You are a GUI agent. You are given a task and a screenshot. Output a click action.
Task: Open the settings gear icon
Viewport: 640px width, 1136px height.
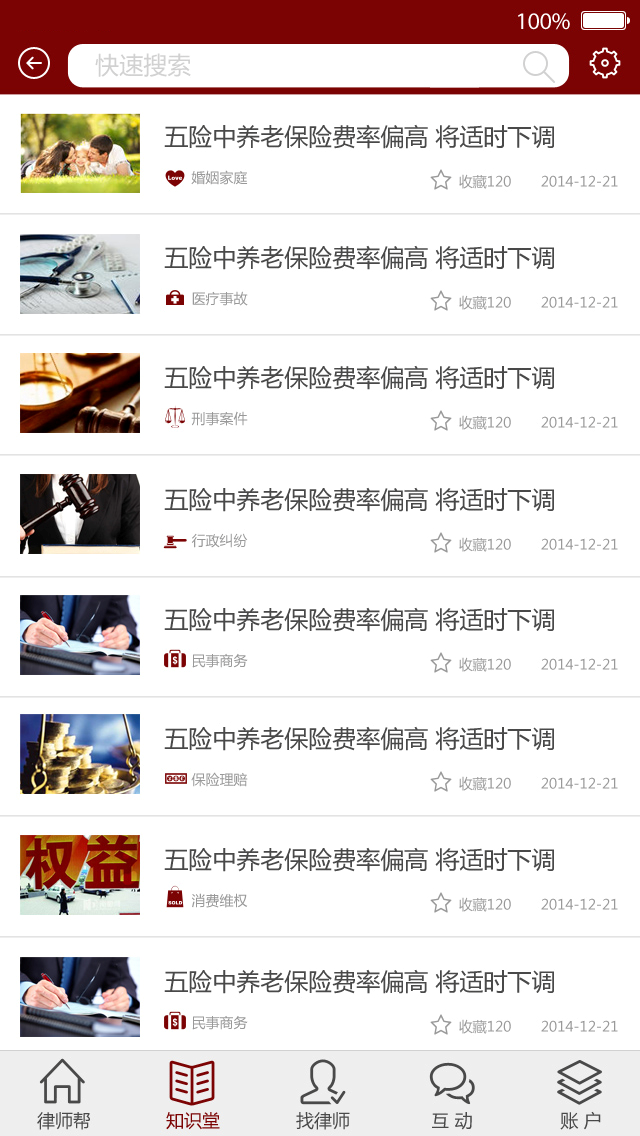coord(604,64)
